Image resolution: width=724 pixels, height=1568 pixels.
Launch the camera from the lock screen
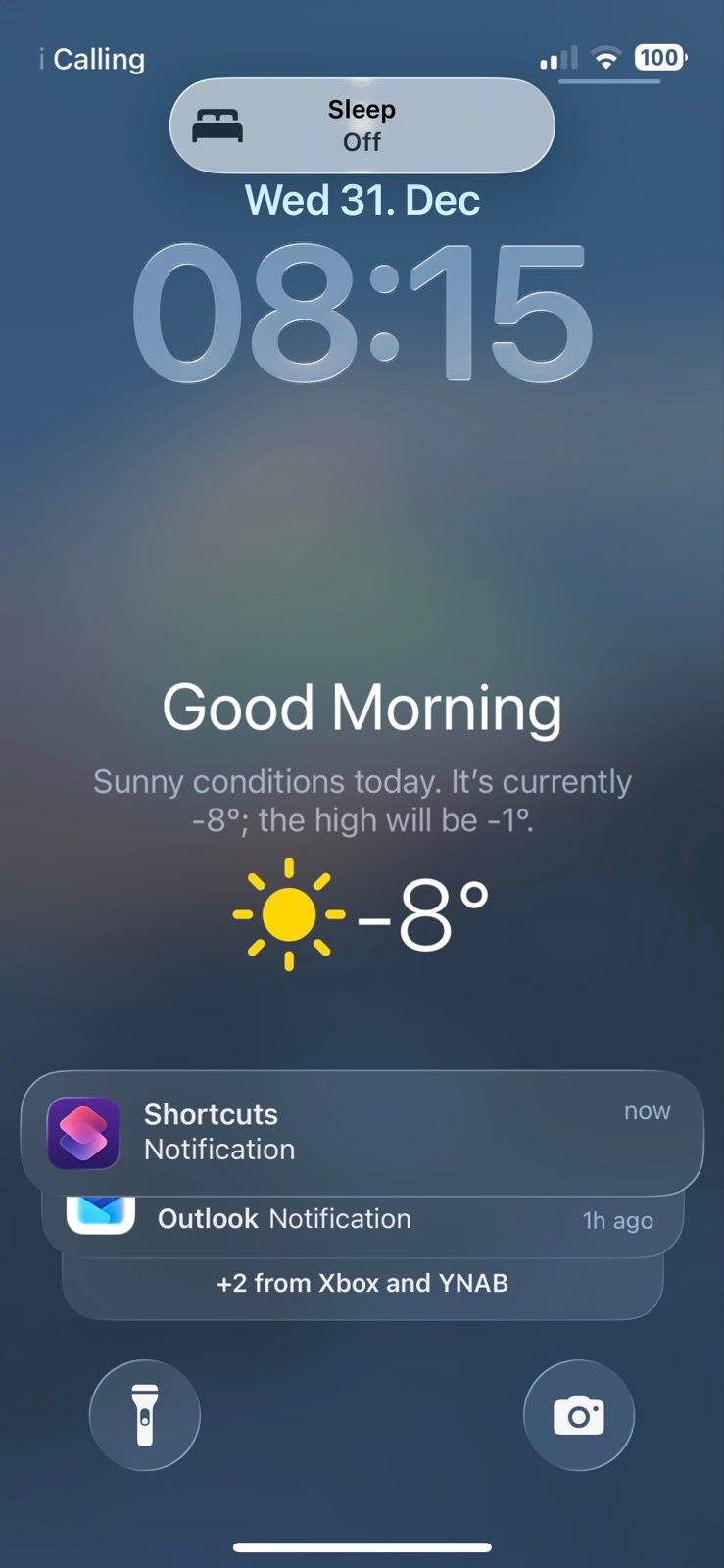coord(579,1415)
